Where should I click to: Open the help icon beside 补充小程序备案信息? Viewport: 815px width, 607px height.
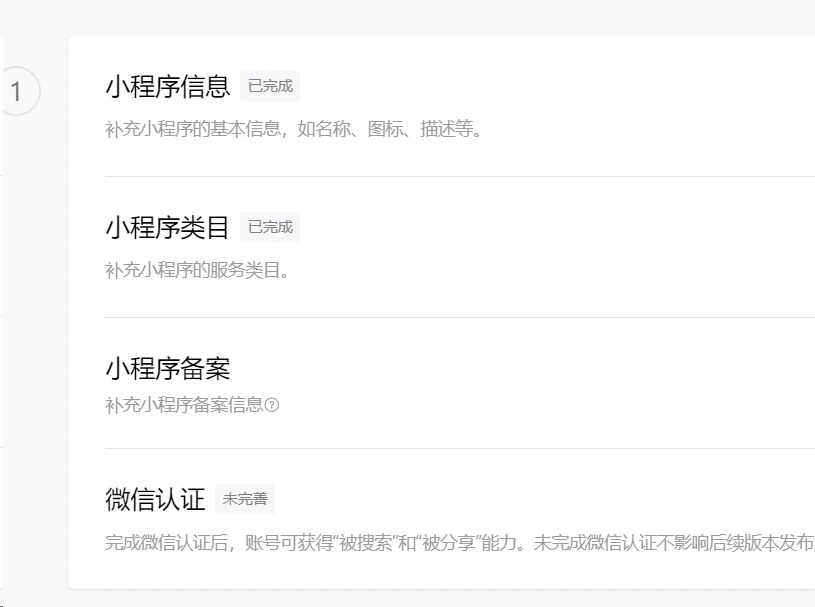pos(272,405)
